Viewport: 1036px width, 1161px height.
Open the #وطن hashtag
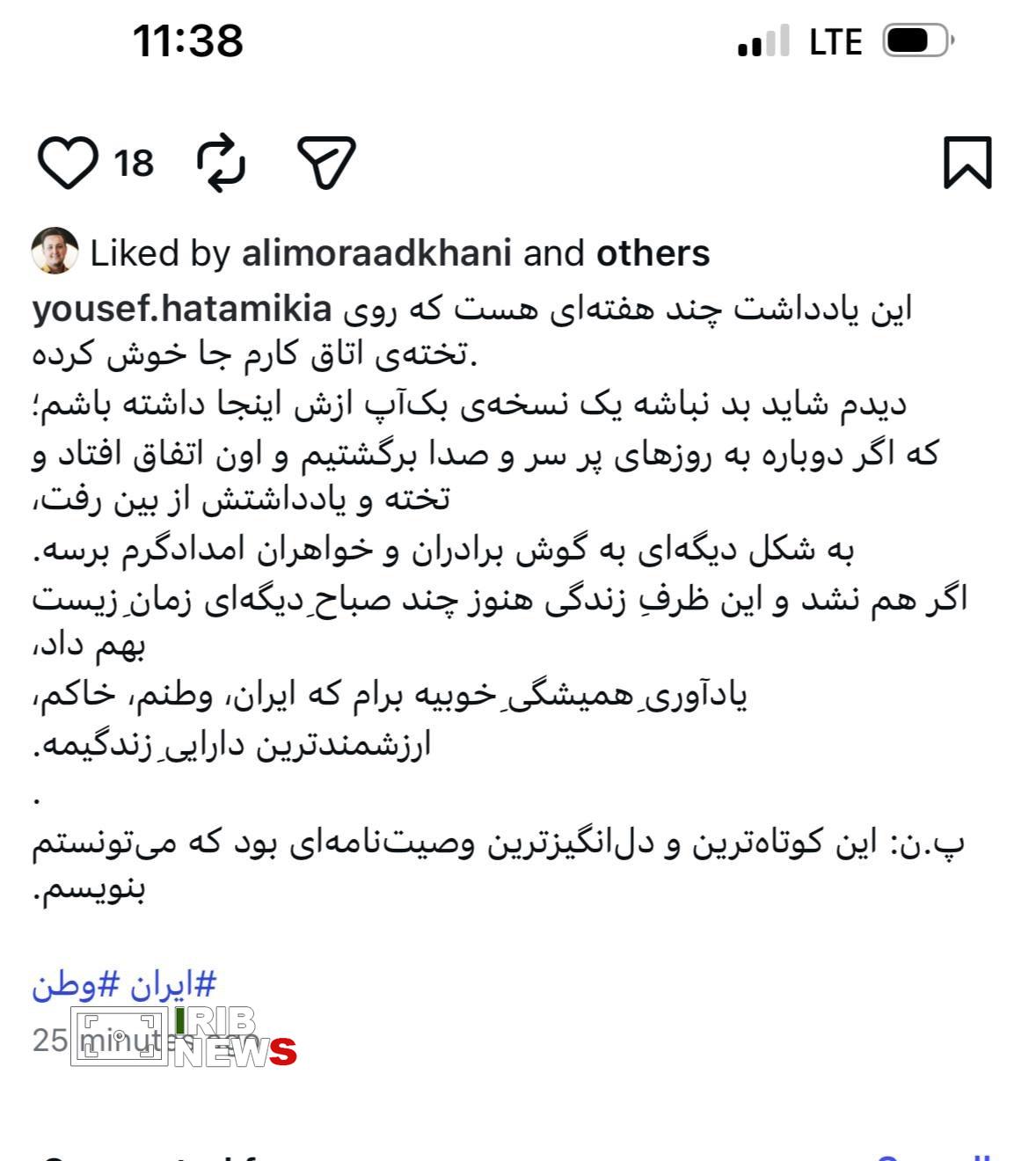pos(63,984)
